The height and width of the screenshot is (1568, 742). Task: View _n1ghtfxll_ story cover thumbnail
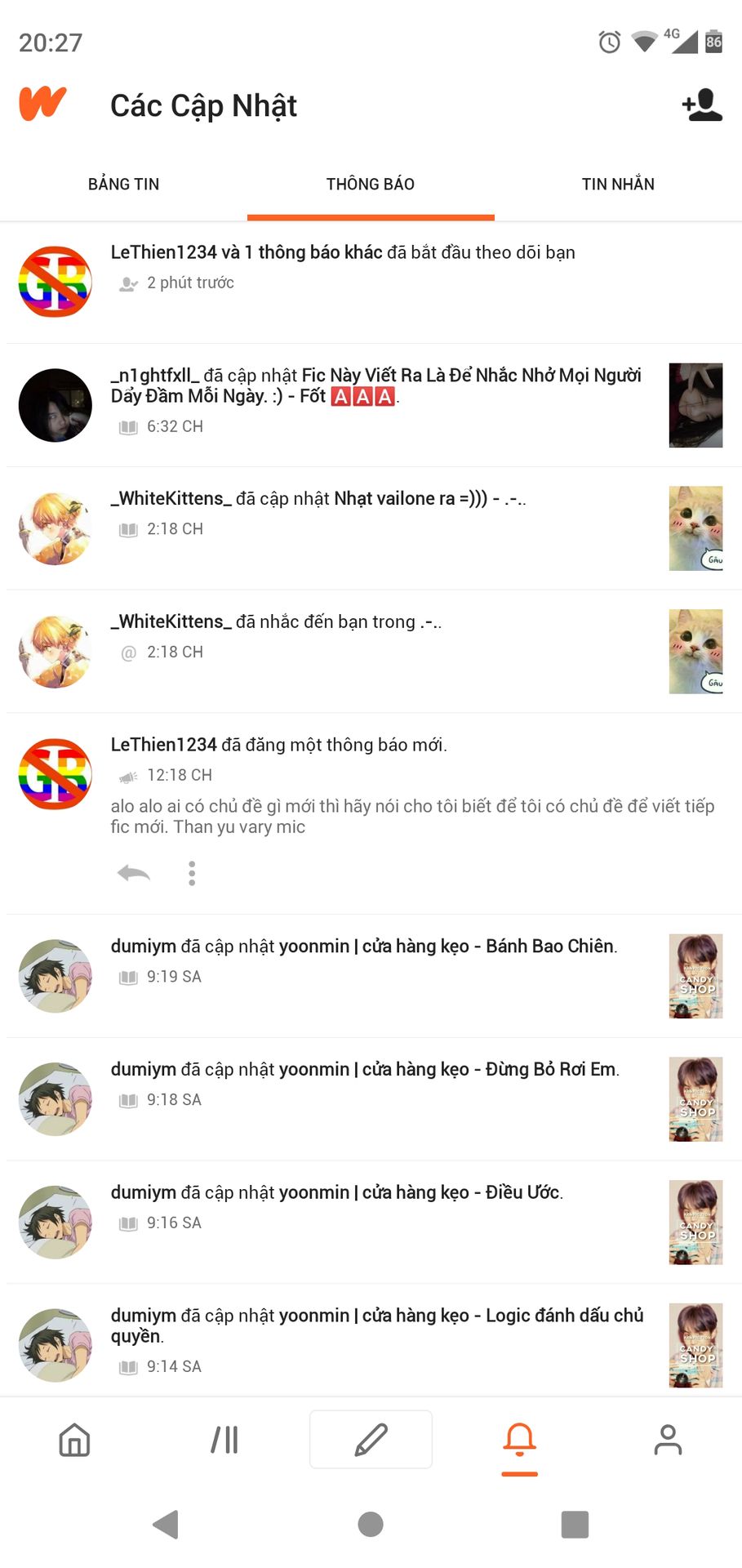tap(695, 405)
